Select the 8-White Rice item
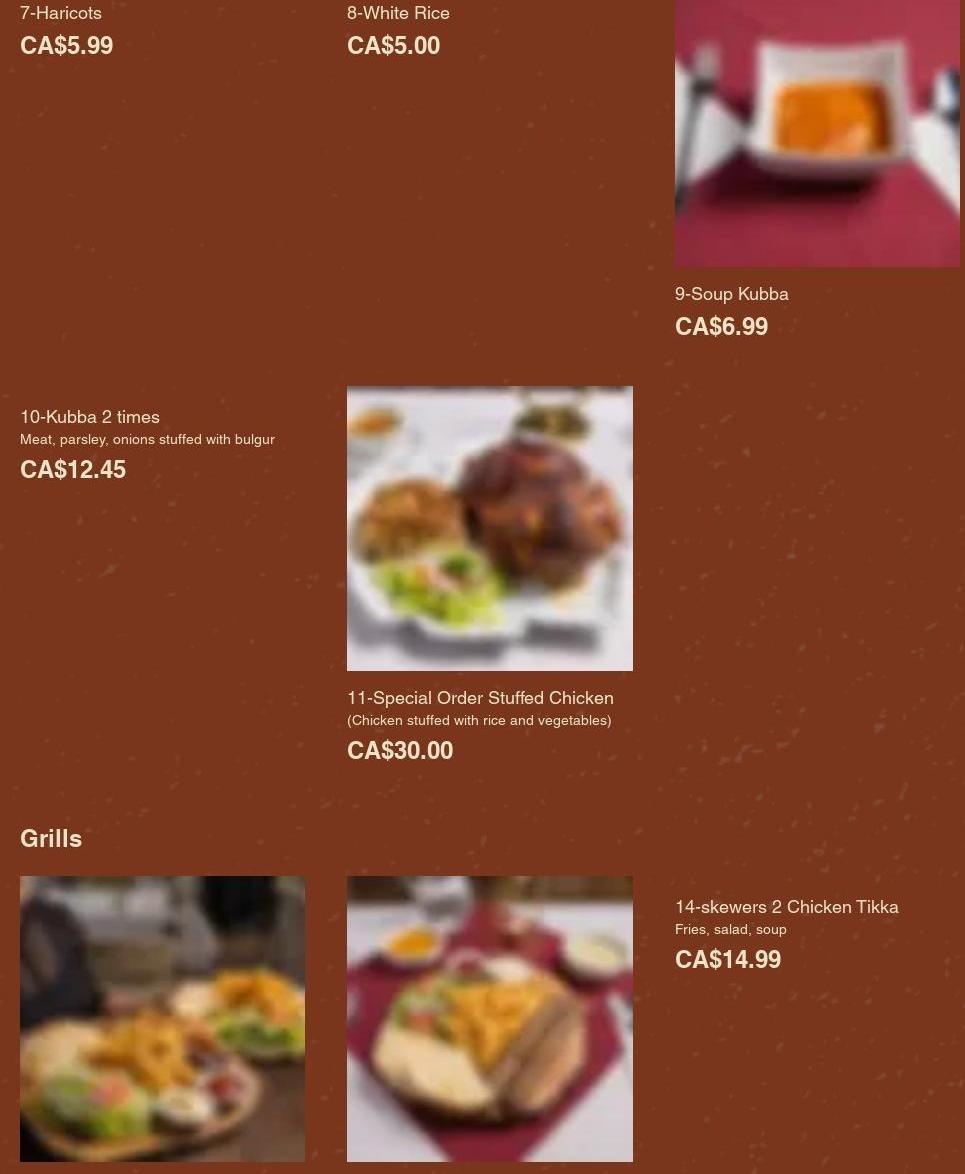The image size is (965, 1174). tap(398, 14)
